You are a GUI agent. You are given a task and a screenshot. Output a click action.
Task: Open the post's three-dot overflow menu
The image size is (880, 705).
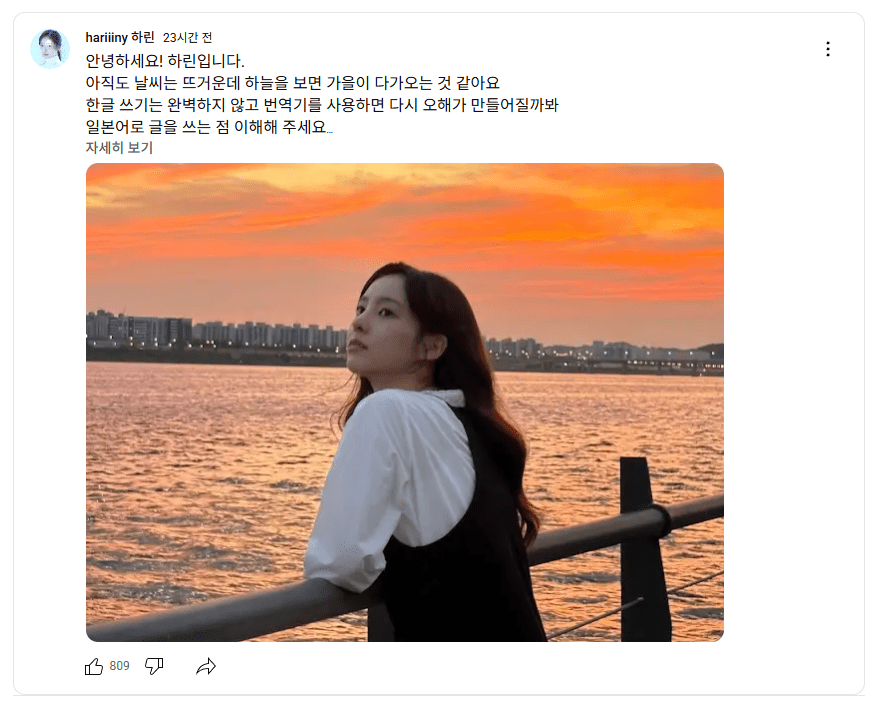tap(828, 49)
